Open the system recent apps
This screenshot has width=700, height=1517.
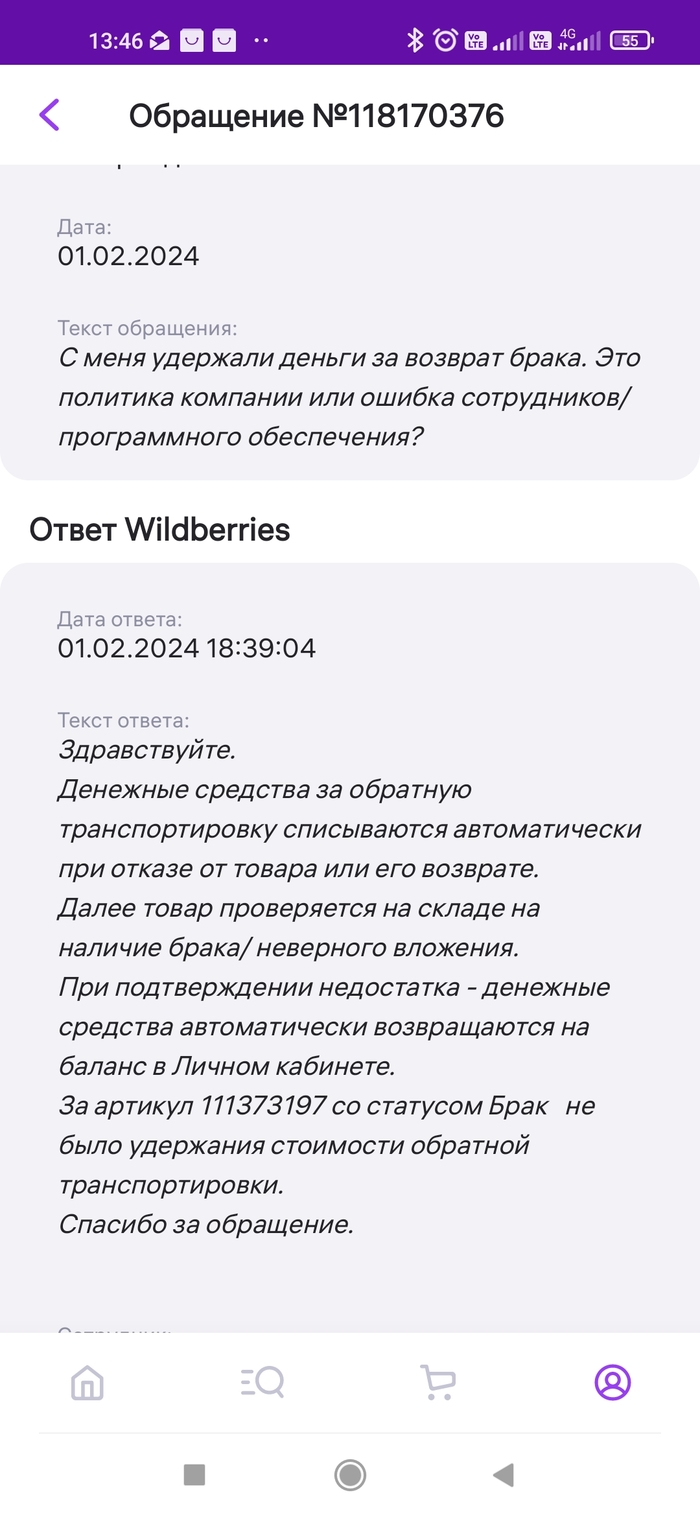(195, 1474)
